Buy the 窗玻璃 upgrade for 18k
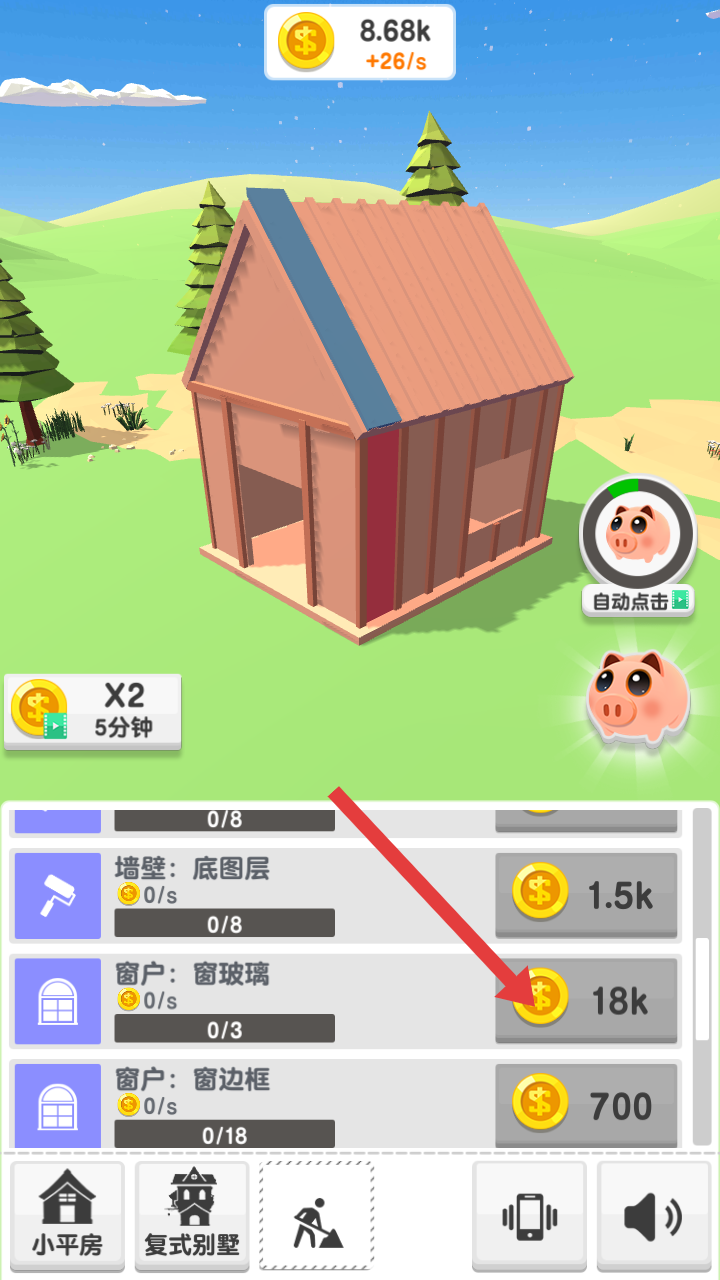Viewport: 720px width, 1280px height. (586, 1000)
